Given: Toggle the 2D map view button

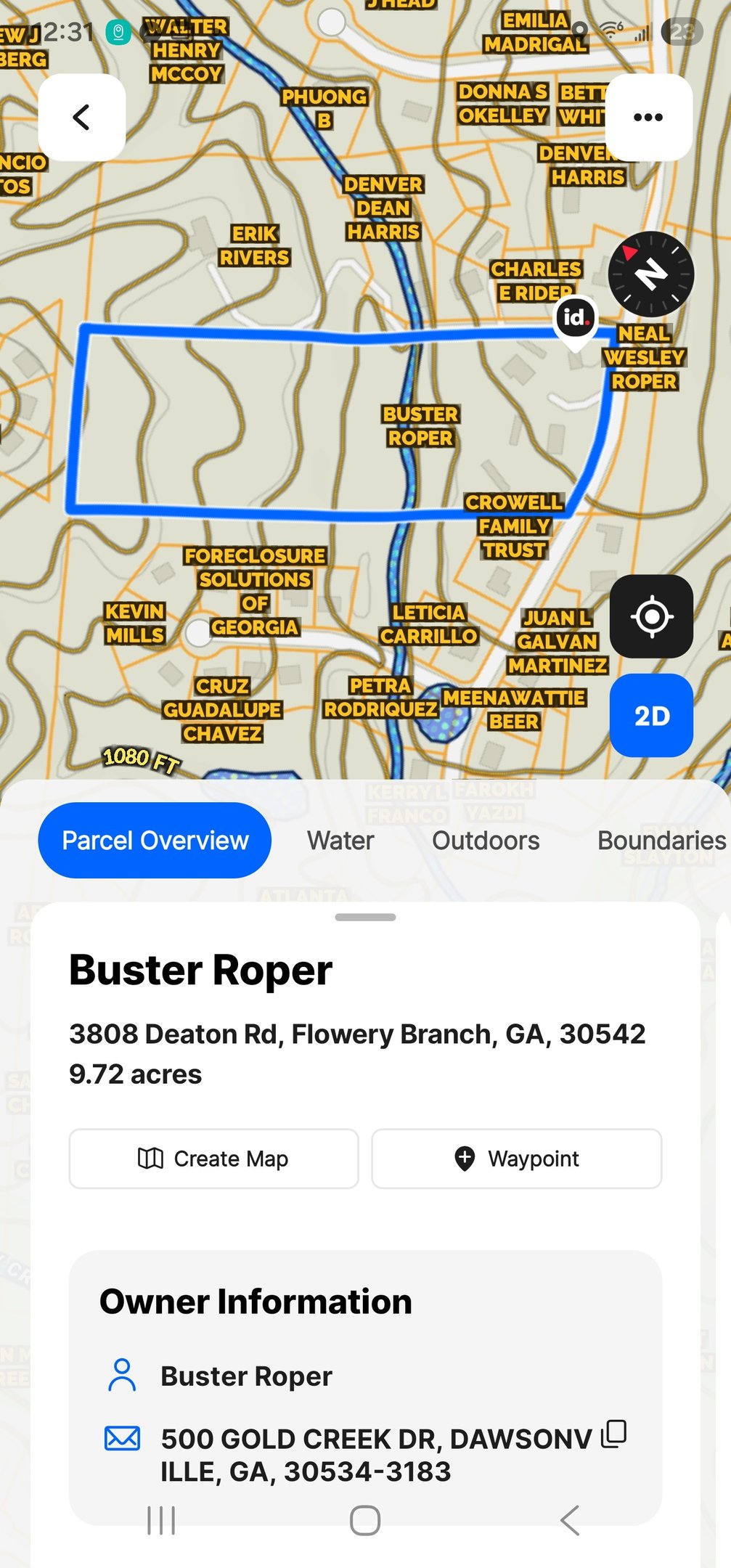Looking at the screenshot, I should tap(651, 716).
